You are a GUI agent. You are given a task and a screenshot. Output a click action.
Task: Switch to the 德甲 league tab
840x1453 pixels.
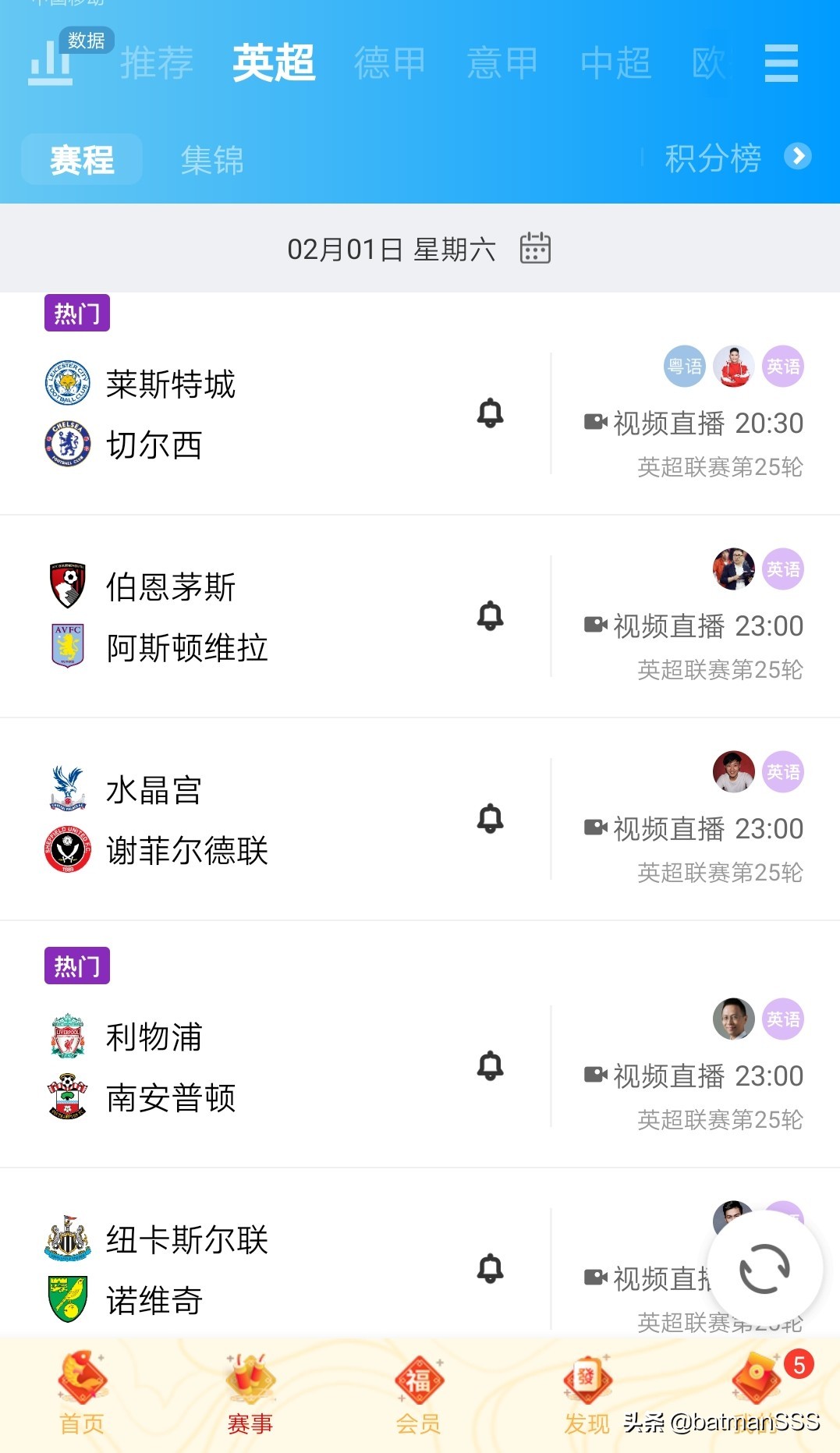389,64
